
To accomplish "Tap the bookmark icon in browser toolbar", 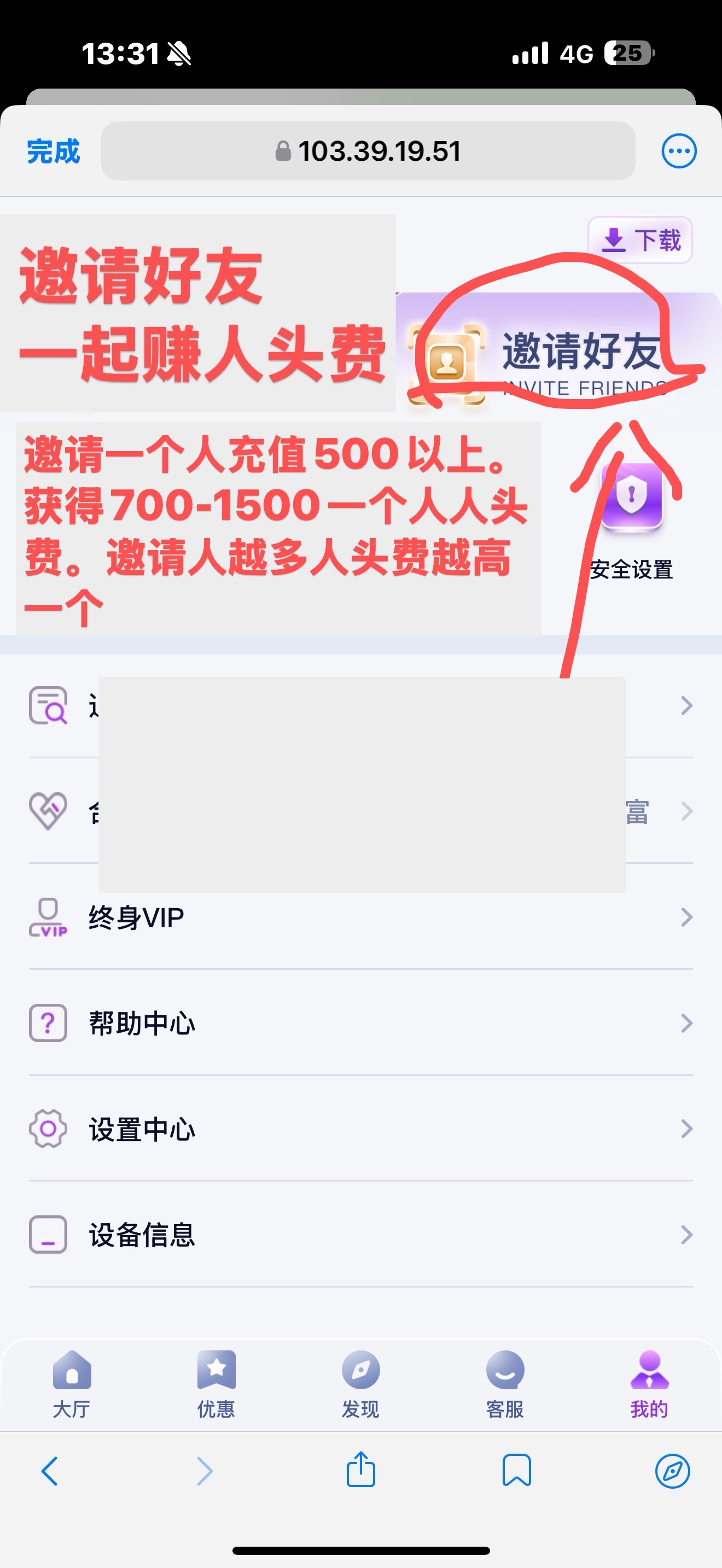I will click(516, 1471).
